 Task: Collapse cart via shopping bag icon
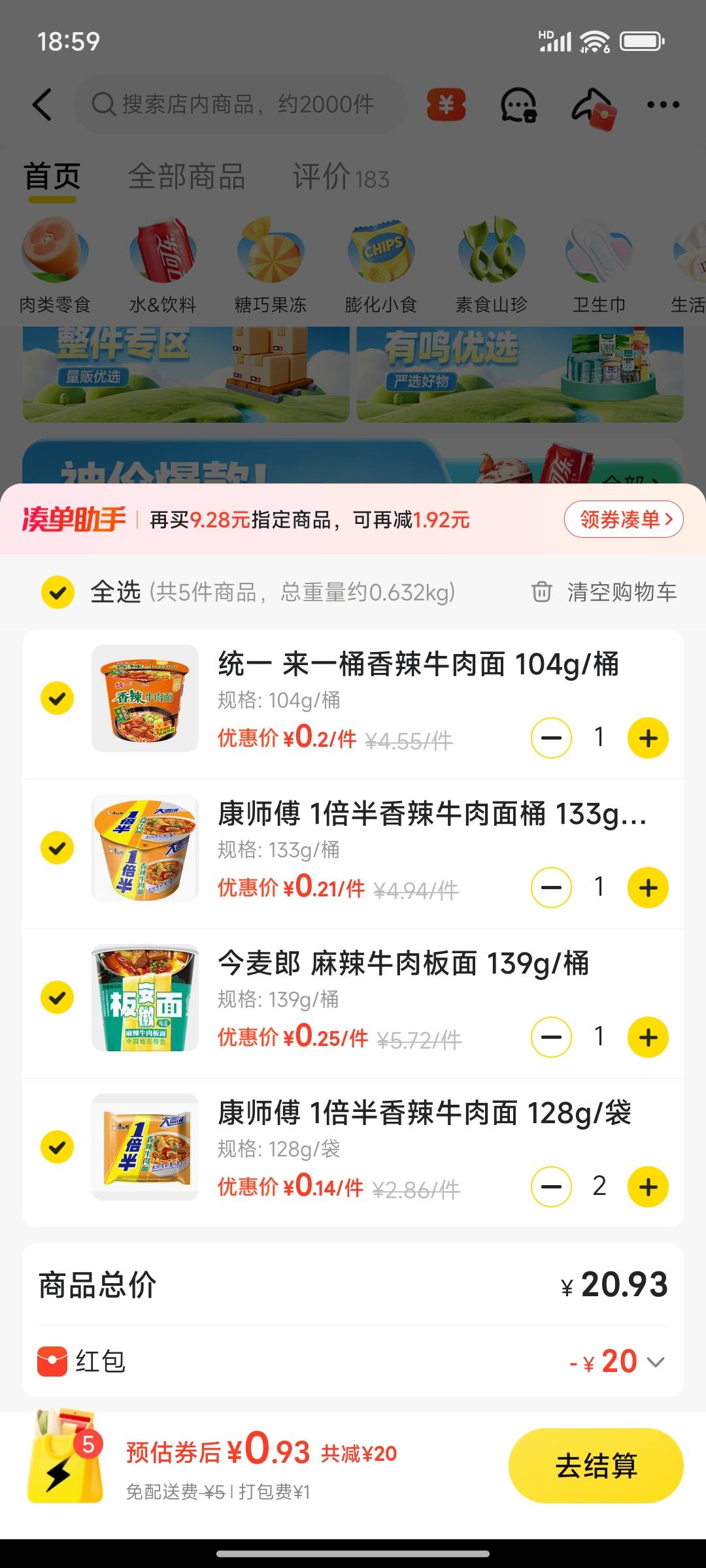point(65,1456)
